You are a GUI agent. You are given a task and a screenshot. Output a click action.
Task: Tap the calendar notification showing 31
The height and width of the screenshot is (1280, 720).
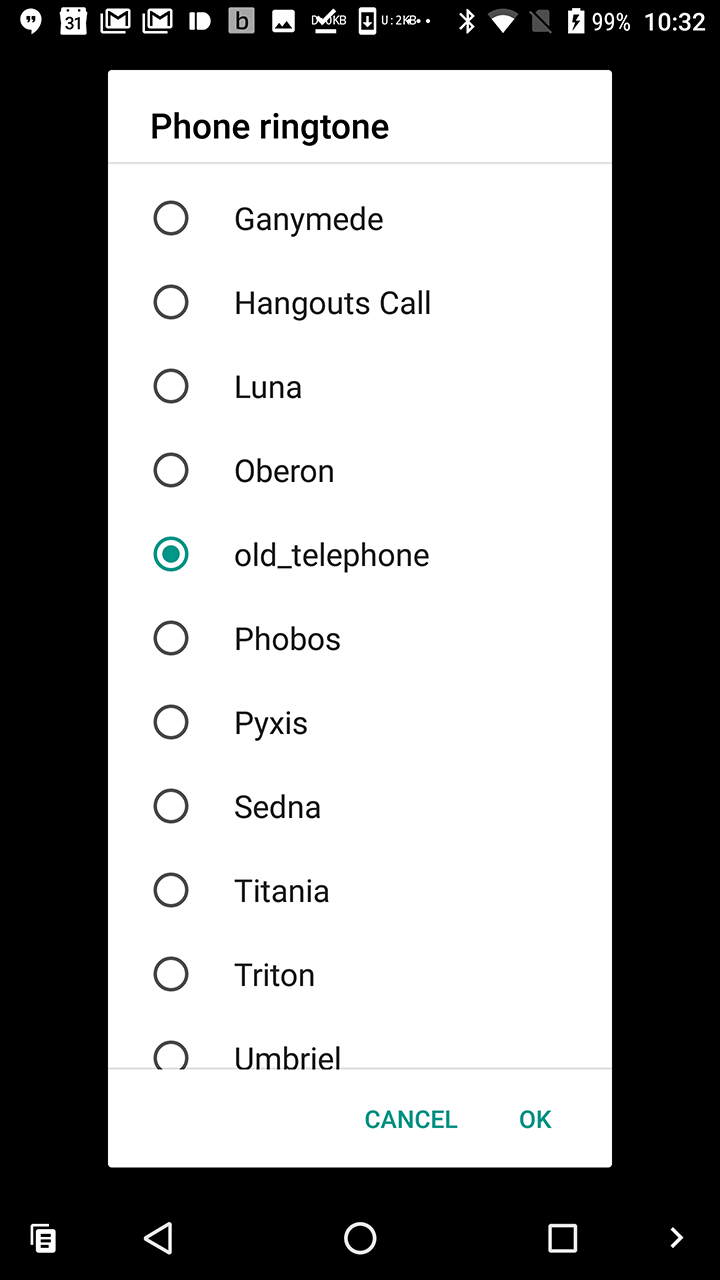73,21
